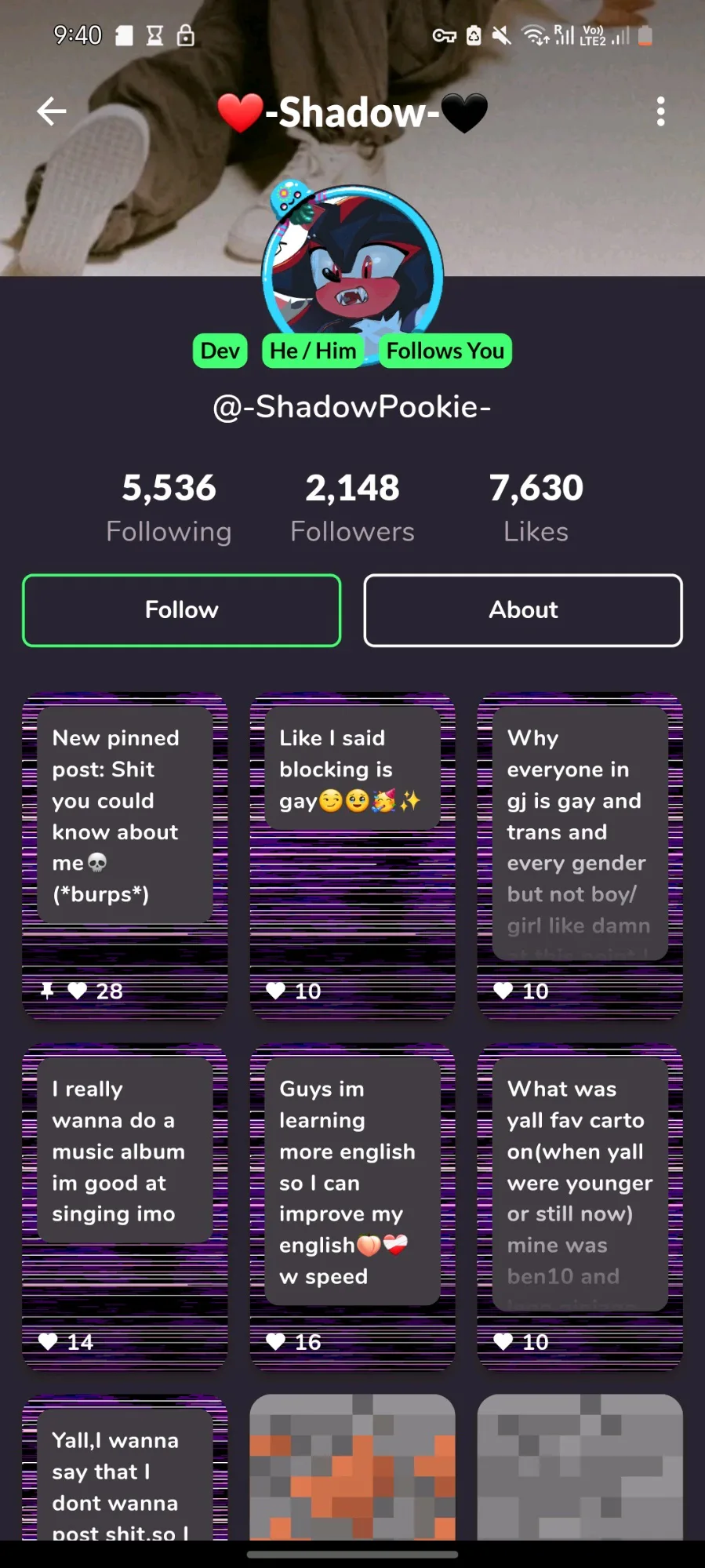Image resolution: width=705 pixels, height=1568 pixels.
Task: Open the About section
Action: pyautogui.click(x=523, y=610)
